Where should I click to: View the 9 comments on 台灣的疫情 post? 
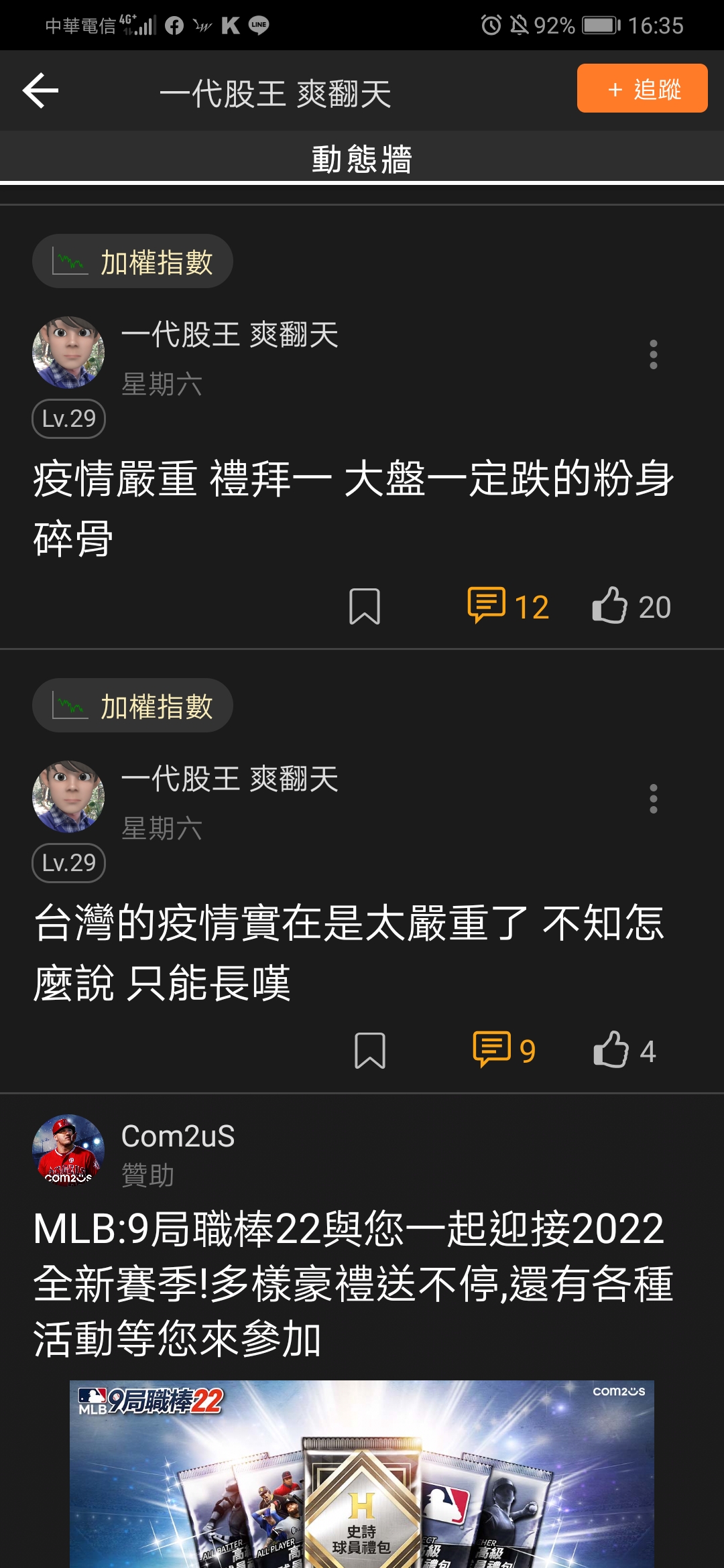point(504,1050)
